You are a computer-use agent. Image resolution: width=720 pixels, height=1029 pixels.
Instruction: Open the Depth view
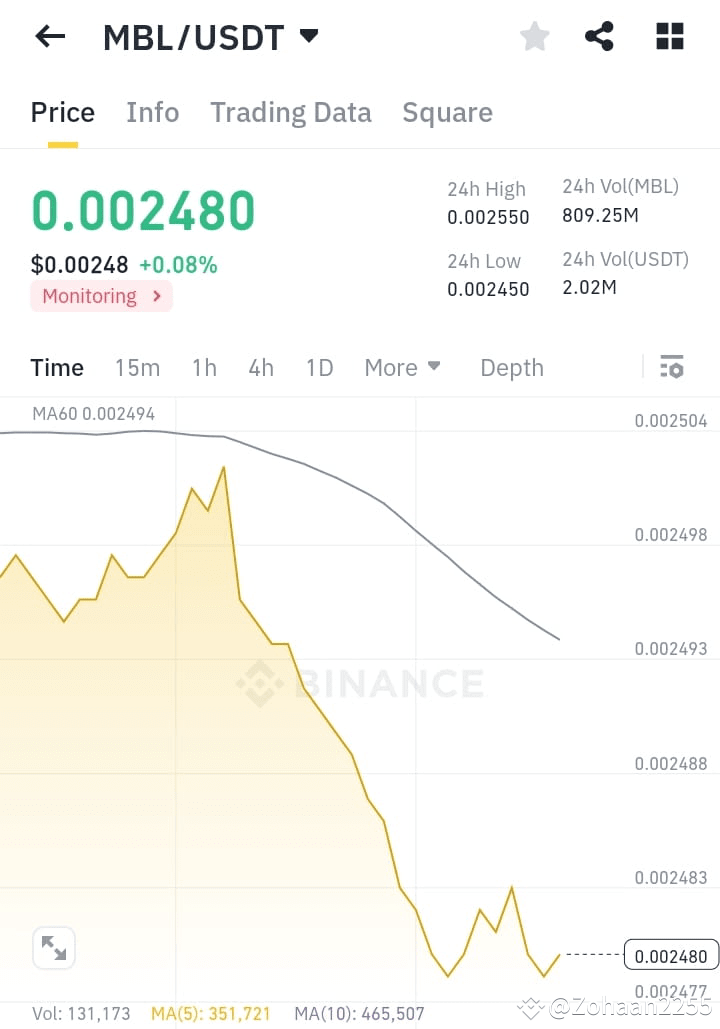(511, 367)
